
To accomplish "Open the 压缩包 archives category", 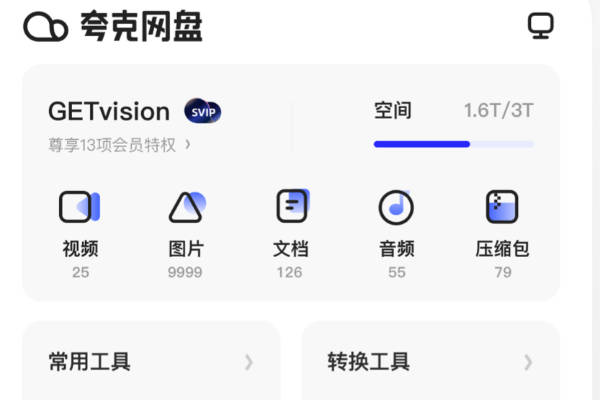I will (502, 230).
